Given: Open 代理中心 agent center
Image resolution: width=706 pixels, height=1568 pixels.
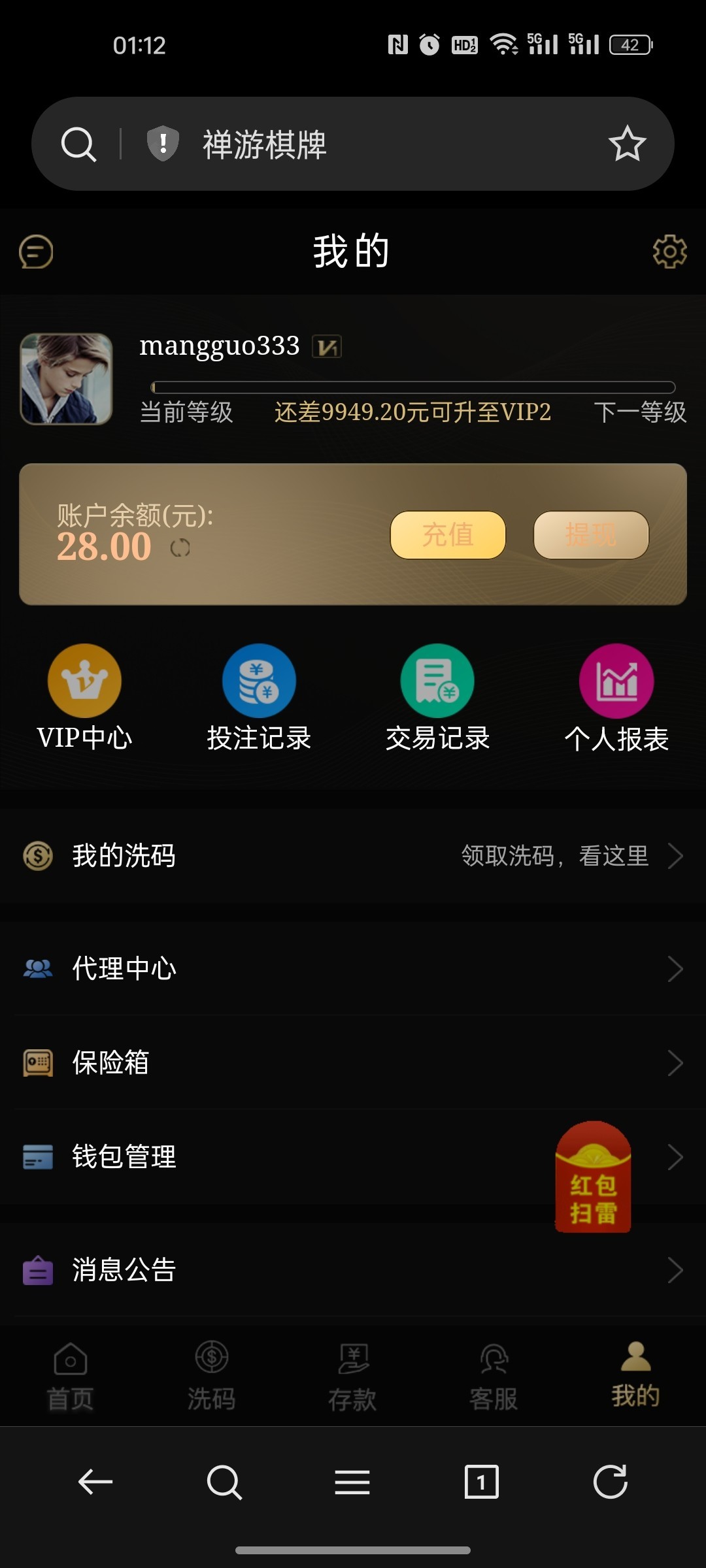Looking at the screenshot, I should tap(353, 968).
